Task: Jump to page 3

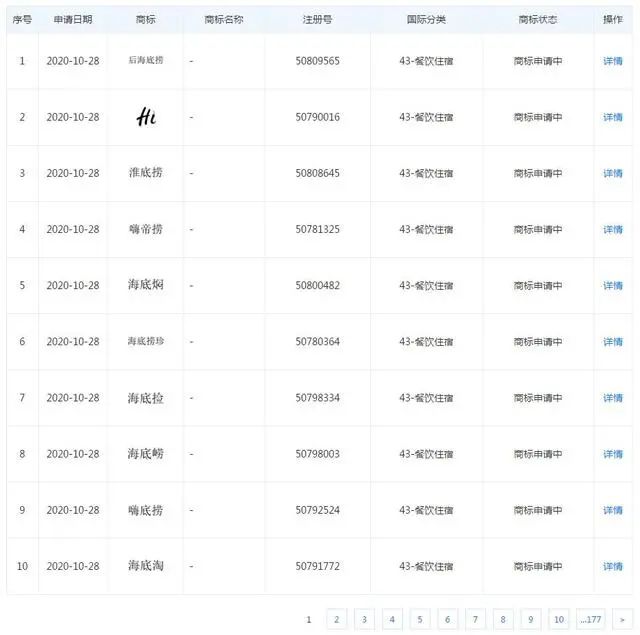Action: click(x=364, y=619)
